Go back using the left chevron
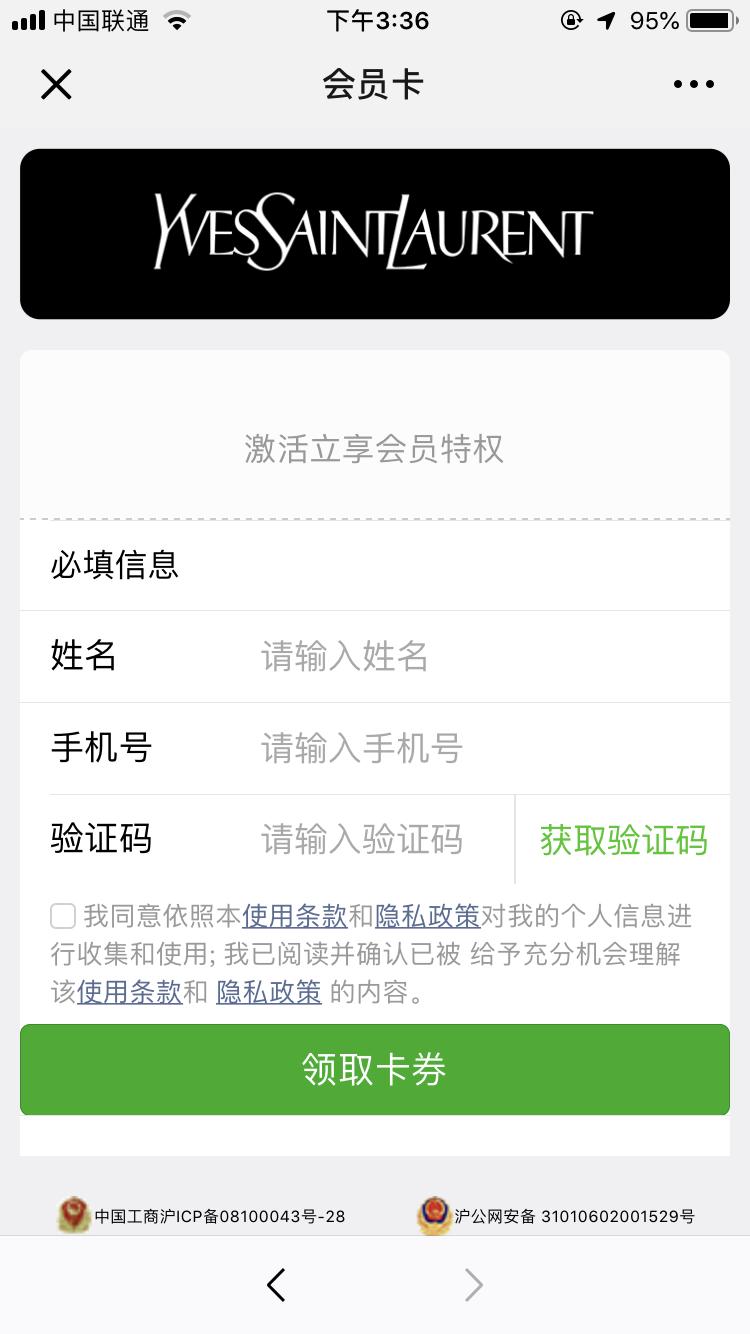Image resolution: width=750 pixels, height=1334 pixels. [277, 1285]
